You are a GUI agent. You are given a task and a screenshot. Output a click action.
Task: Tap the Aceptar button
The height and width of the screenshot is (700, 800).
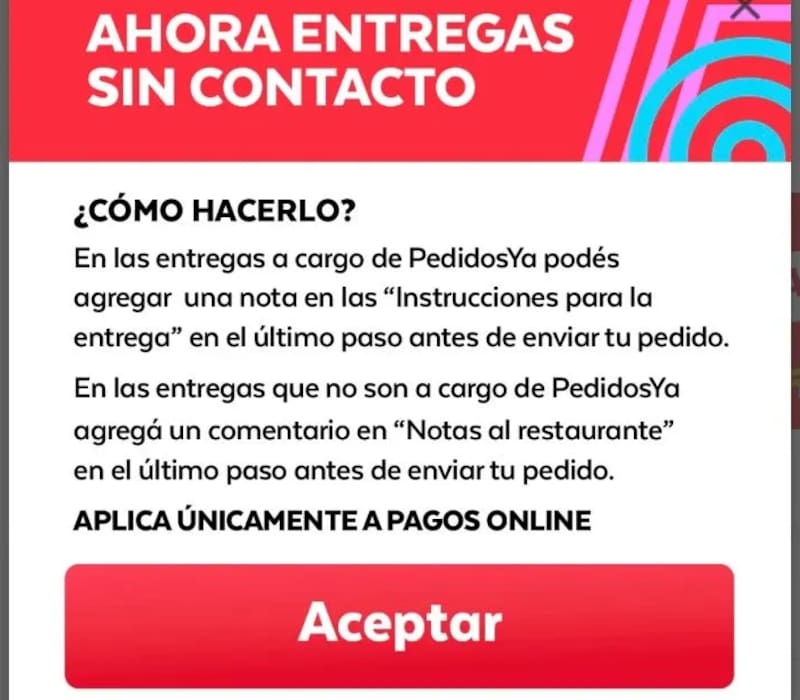pos(399,624)
